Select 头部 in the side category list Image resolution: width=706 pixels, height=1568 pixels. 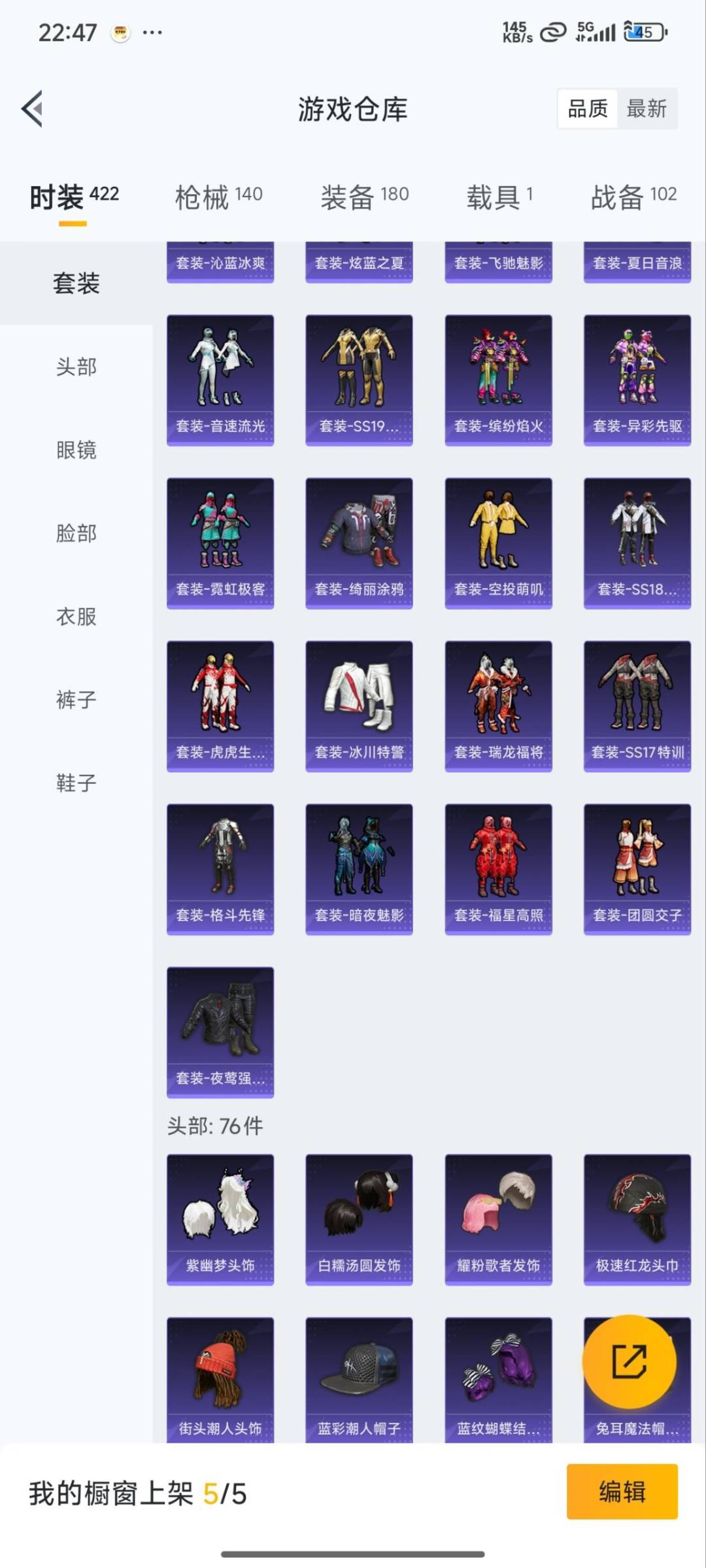[76, 367]
